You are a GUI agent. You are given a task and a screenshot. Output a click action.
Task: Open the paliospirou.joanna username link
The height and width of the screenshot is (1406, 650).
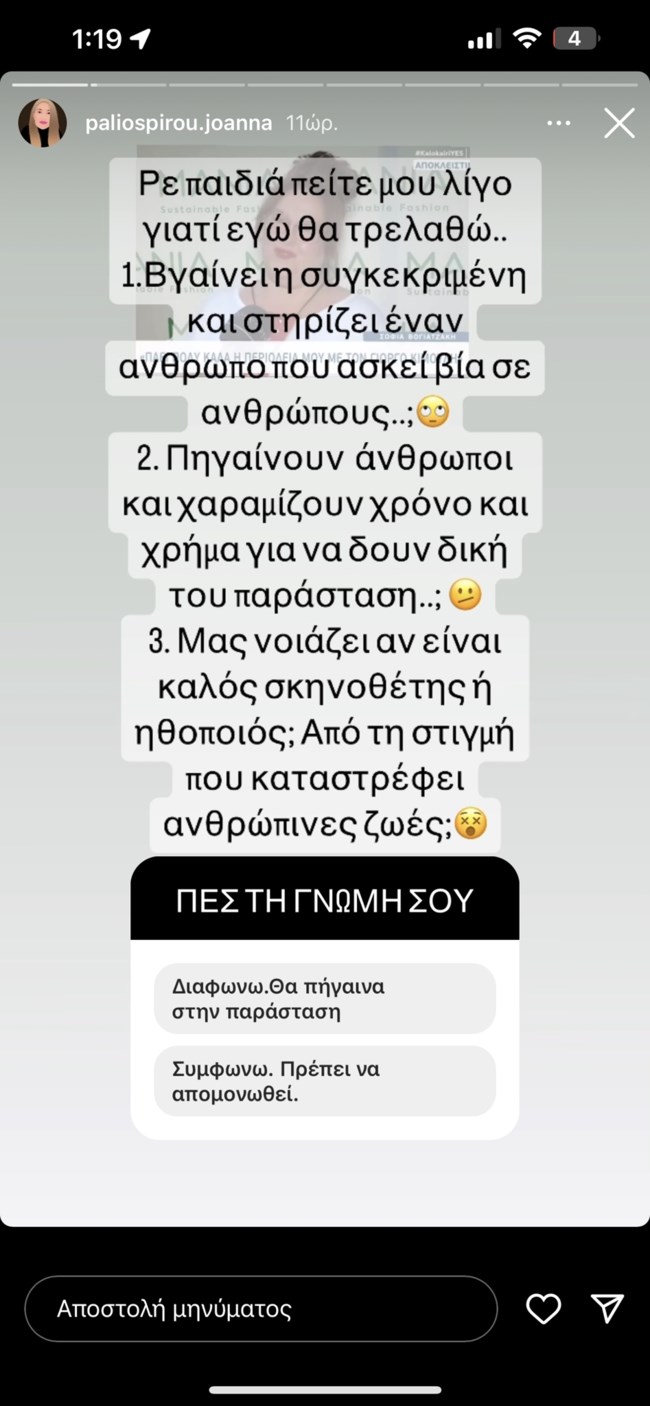[179, 124]
